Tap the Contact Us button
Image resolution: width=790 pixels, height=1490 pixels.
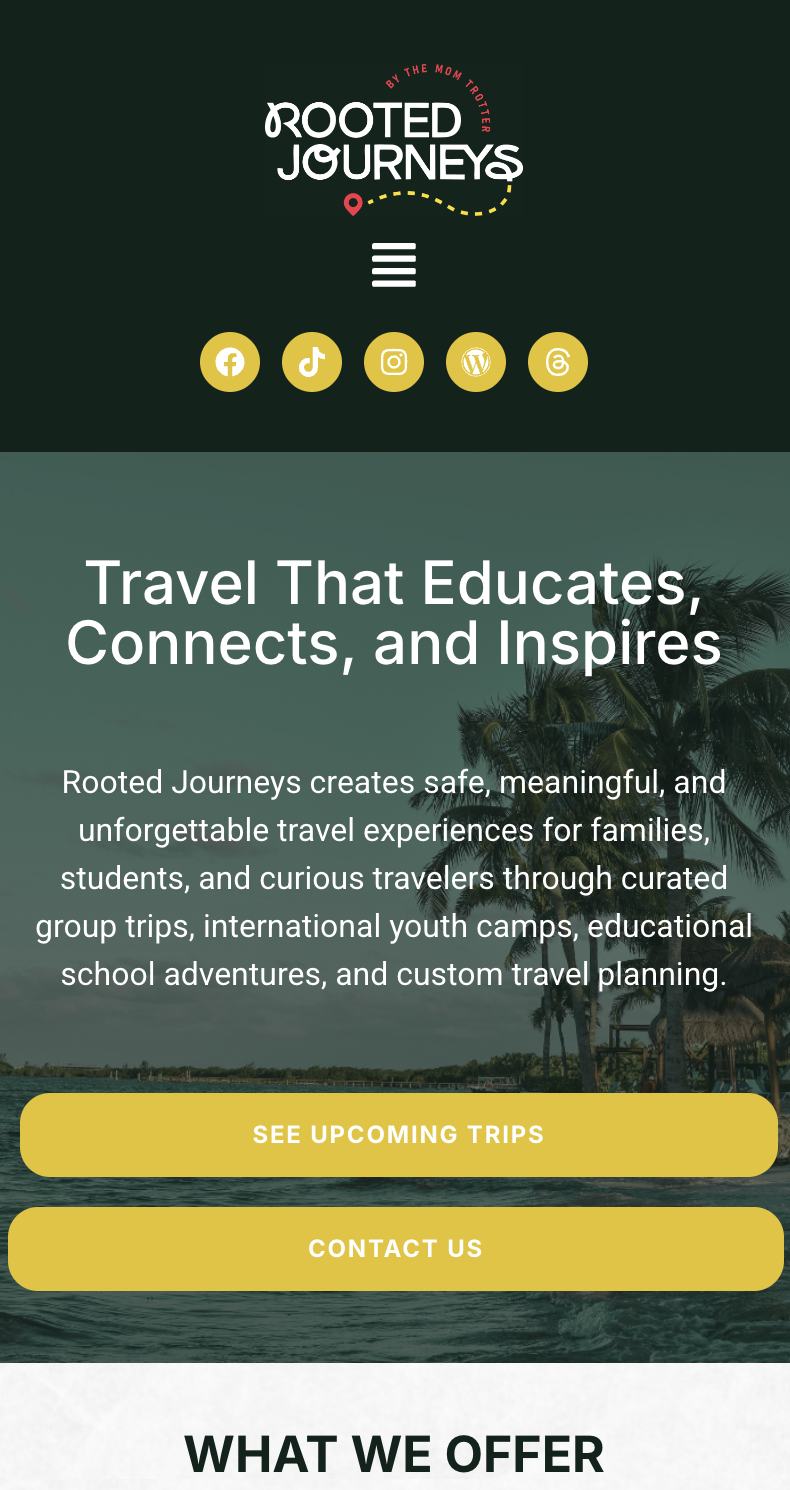click(395, 1249)
